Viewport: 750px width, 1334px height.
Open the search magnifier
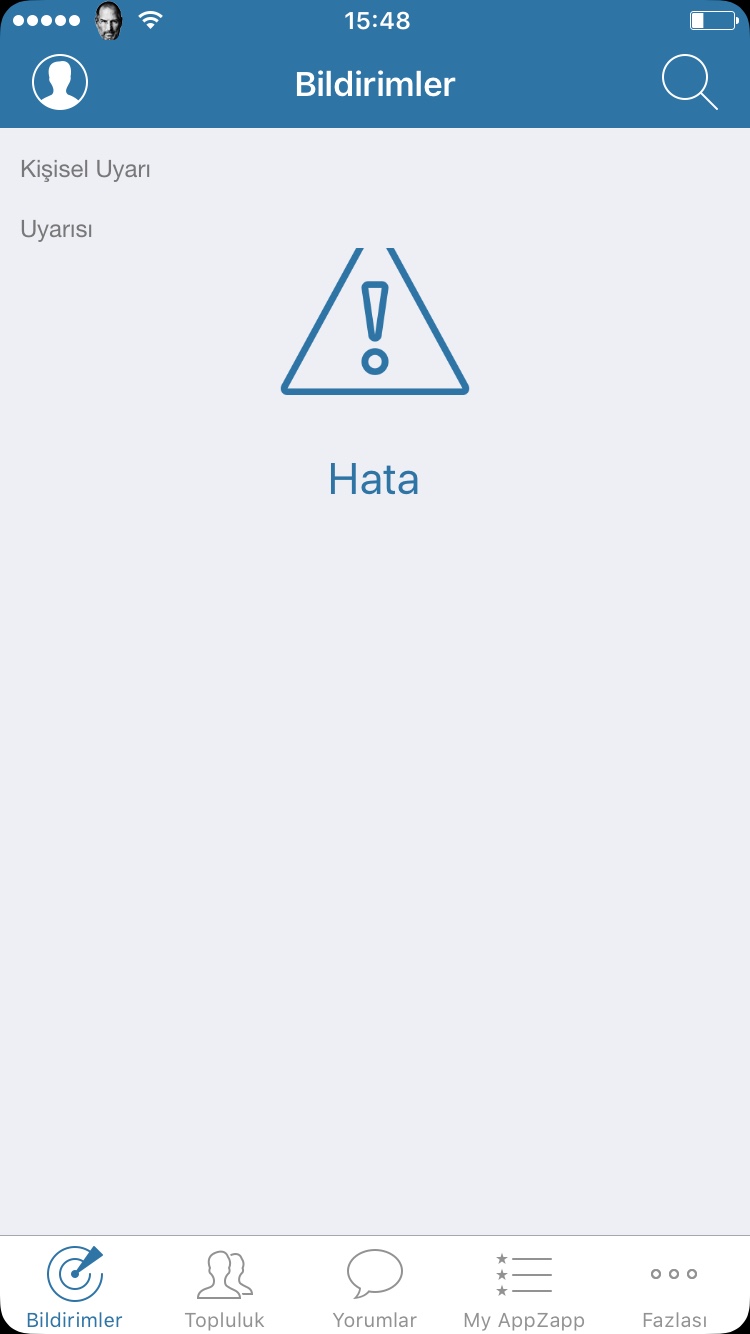point(689,83)
